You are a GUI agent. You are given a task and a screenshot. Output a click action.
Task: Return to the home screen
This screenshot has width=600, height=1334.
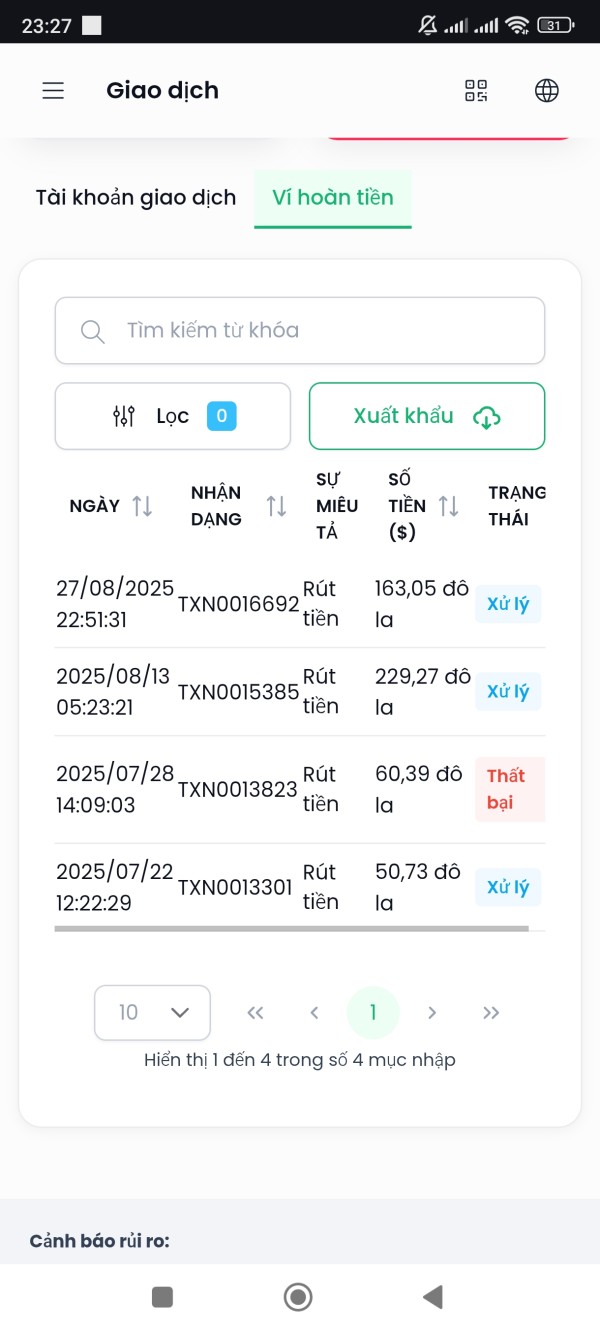point(298,1297)
